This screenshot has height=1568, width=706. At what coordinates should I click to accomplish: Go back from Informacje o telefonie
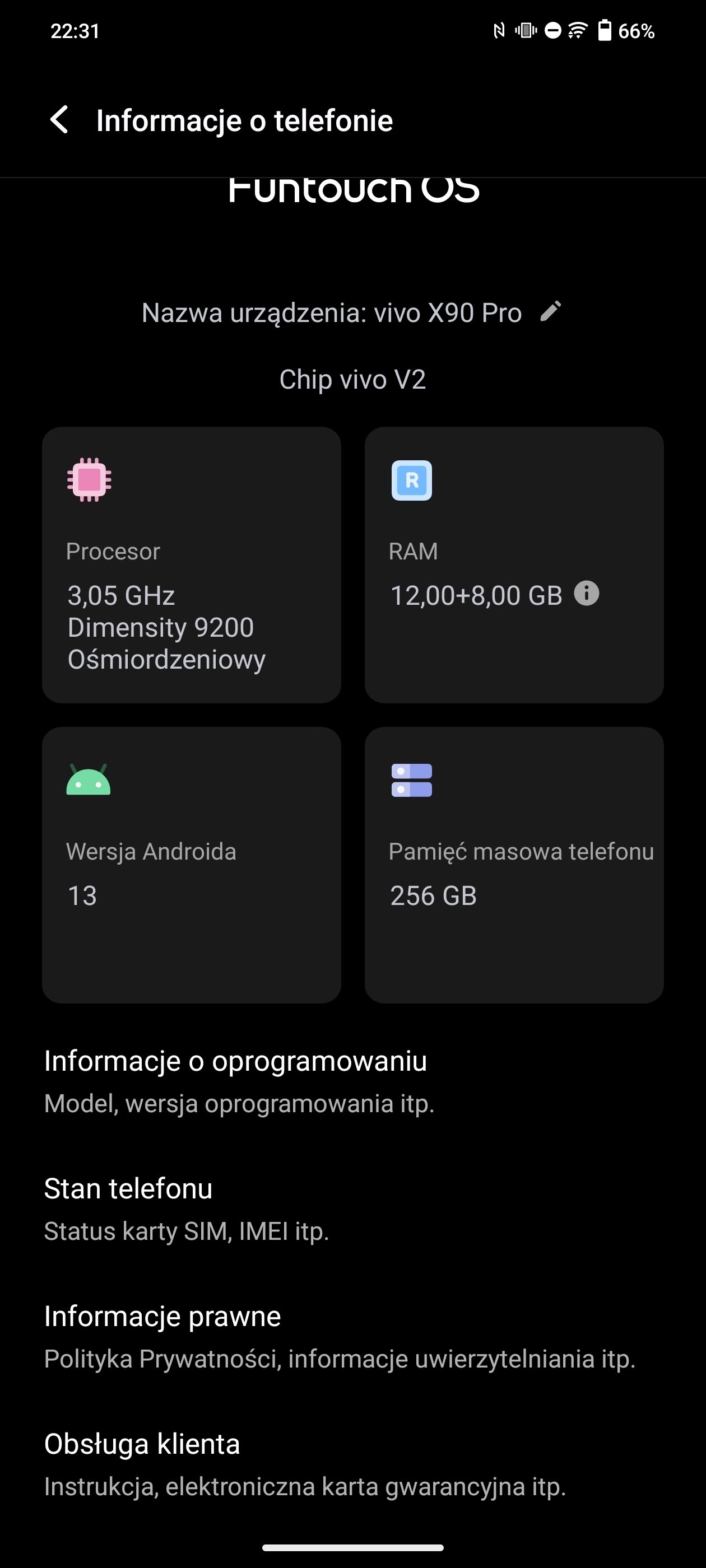click(60, 120)
